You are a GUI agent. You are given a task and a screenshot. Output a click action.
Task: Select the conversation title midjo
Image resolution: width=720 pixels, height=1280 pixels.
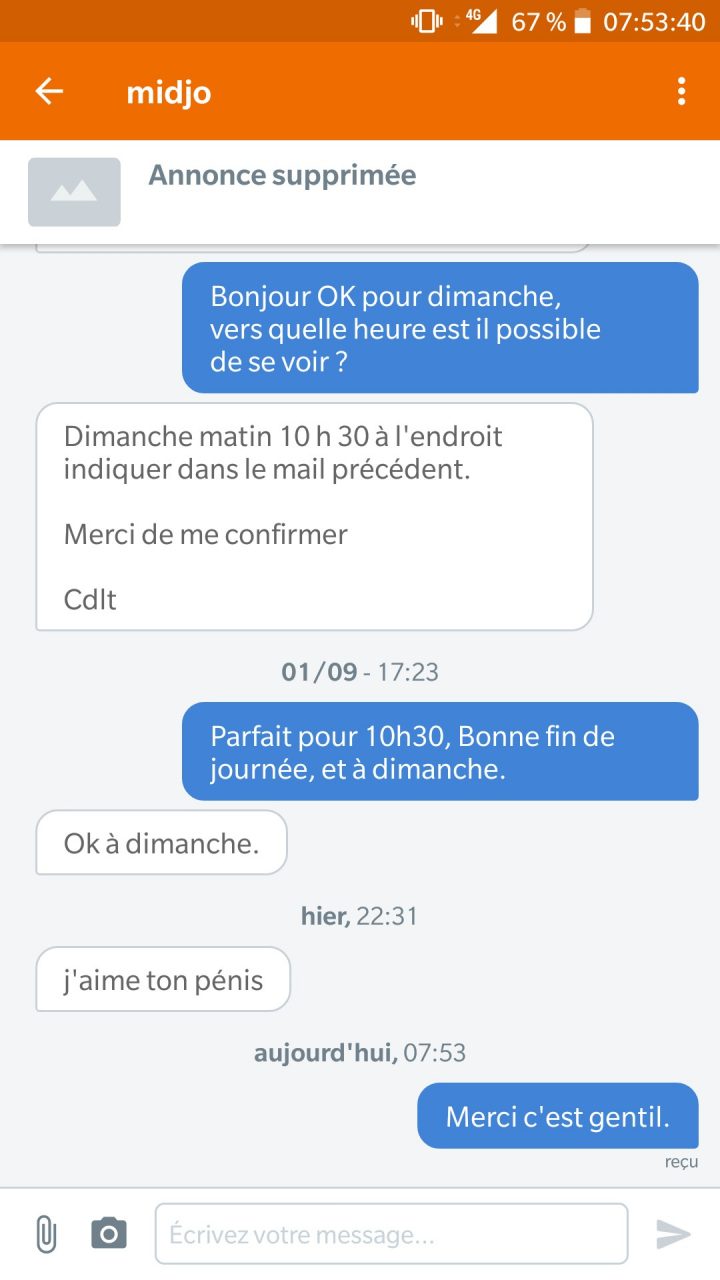(x=168, y=92)
